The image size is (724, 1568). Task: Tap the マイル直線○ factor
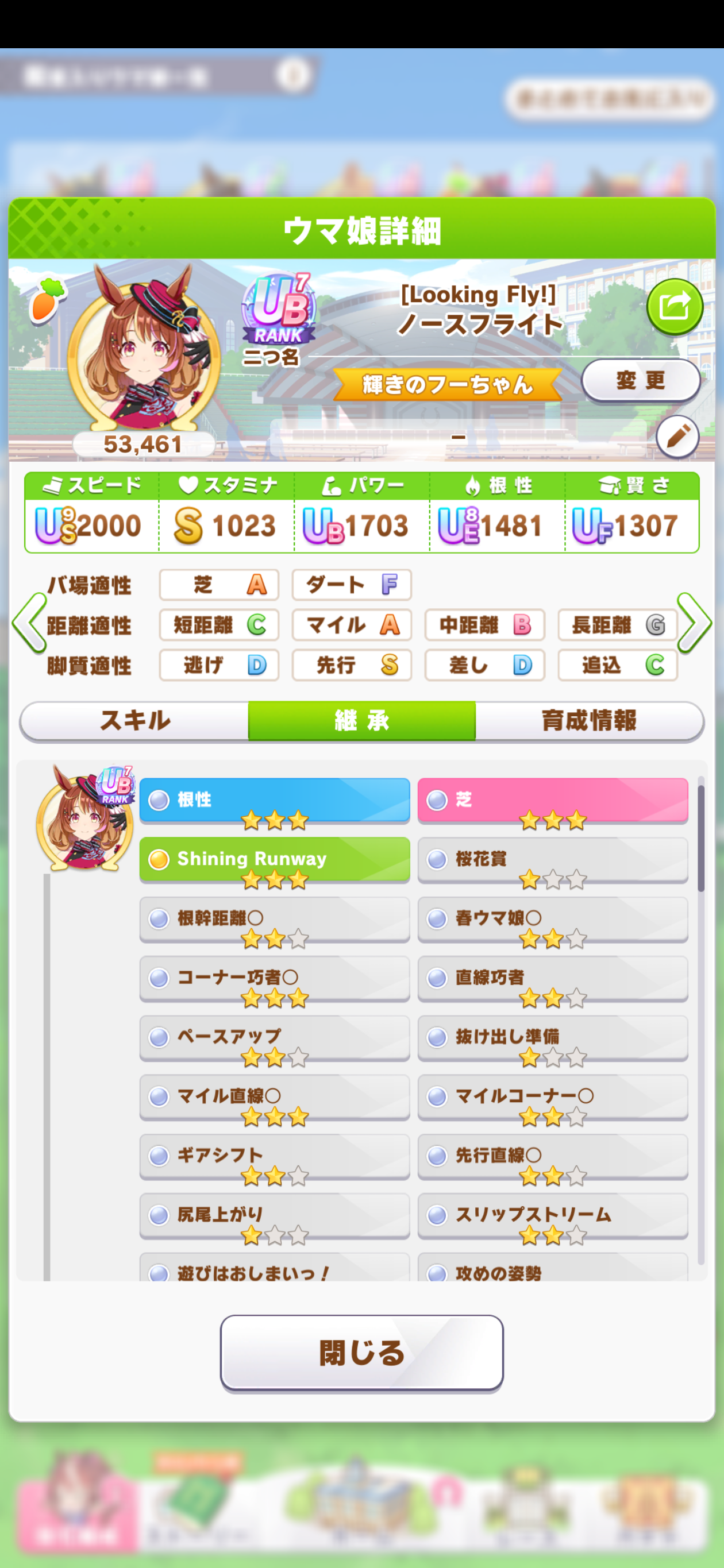pos(274,1096)
